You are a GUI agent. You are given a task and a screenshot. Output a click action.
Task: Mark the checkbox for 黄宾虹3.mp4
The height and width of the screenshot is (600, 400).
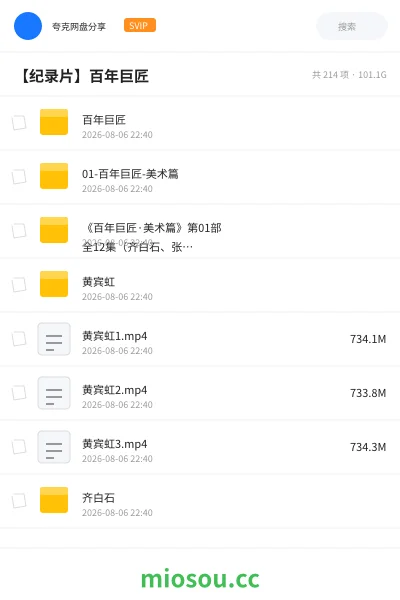coord(19,447)
